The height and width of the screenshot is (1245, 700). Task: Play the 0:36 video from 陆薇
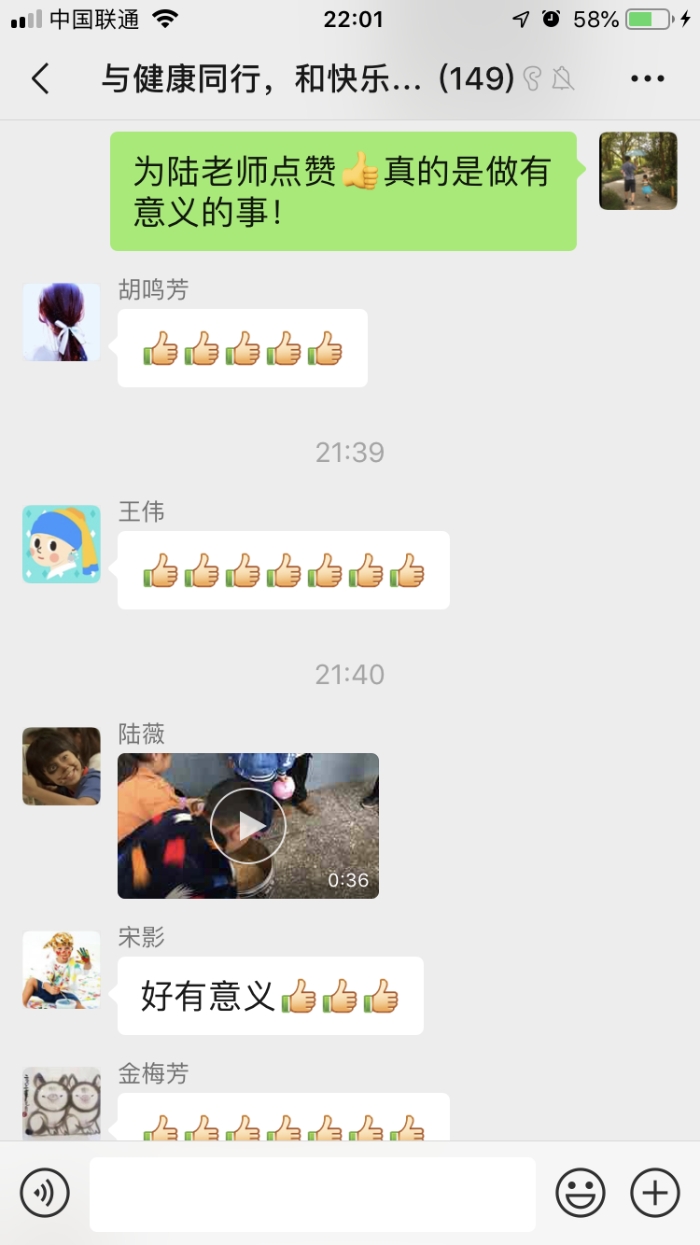pyautogui.click(x=248, y=825)
